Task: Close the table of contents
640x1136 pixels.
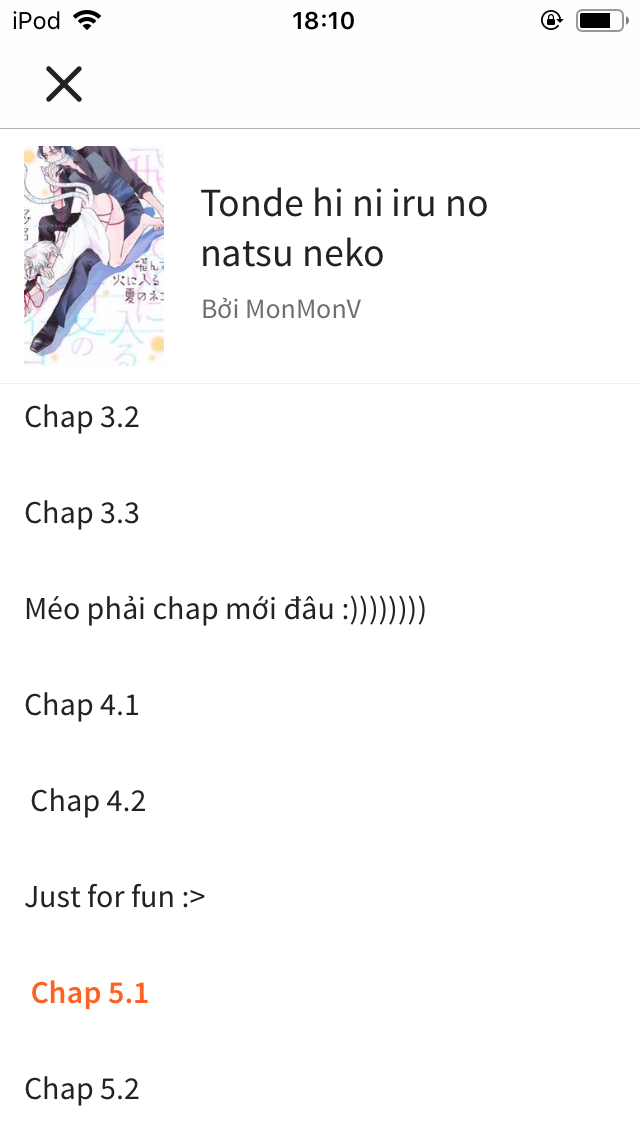Action: (x=63, y=84)
